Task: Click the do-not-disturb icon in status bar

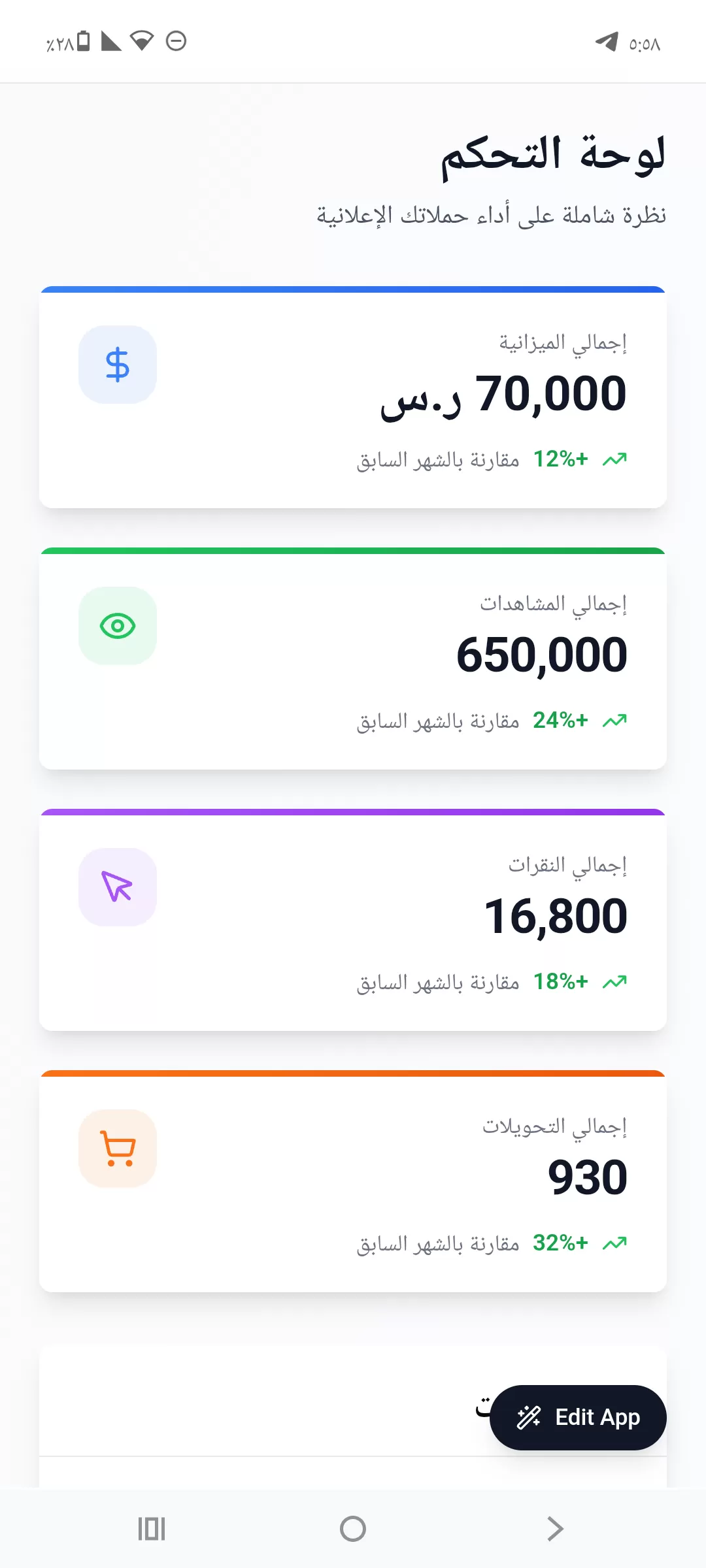Action: (175, 41)
